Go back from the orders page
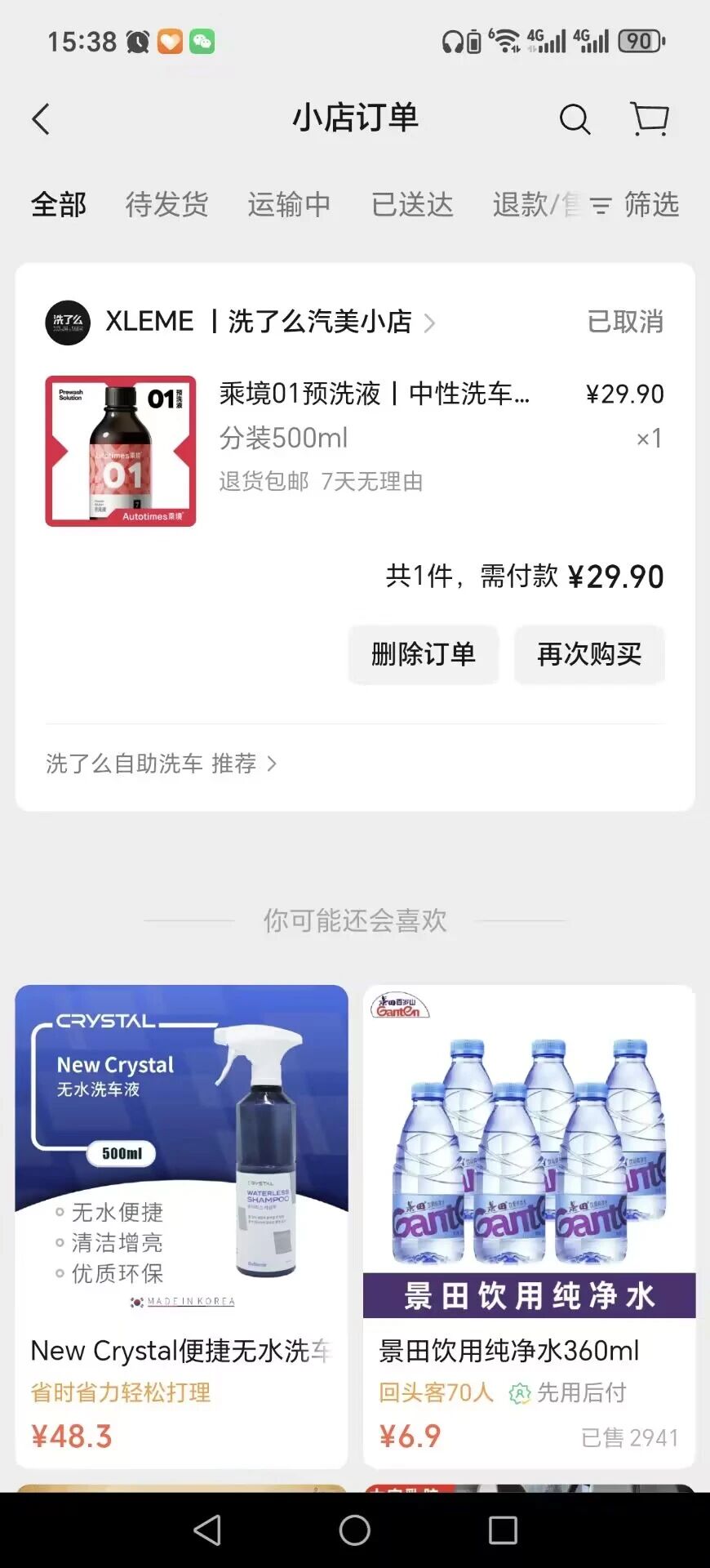This screenshot has width=710, height=1568. coord(41,119)
